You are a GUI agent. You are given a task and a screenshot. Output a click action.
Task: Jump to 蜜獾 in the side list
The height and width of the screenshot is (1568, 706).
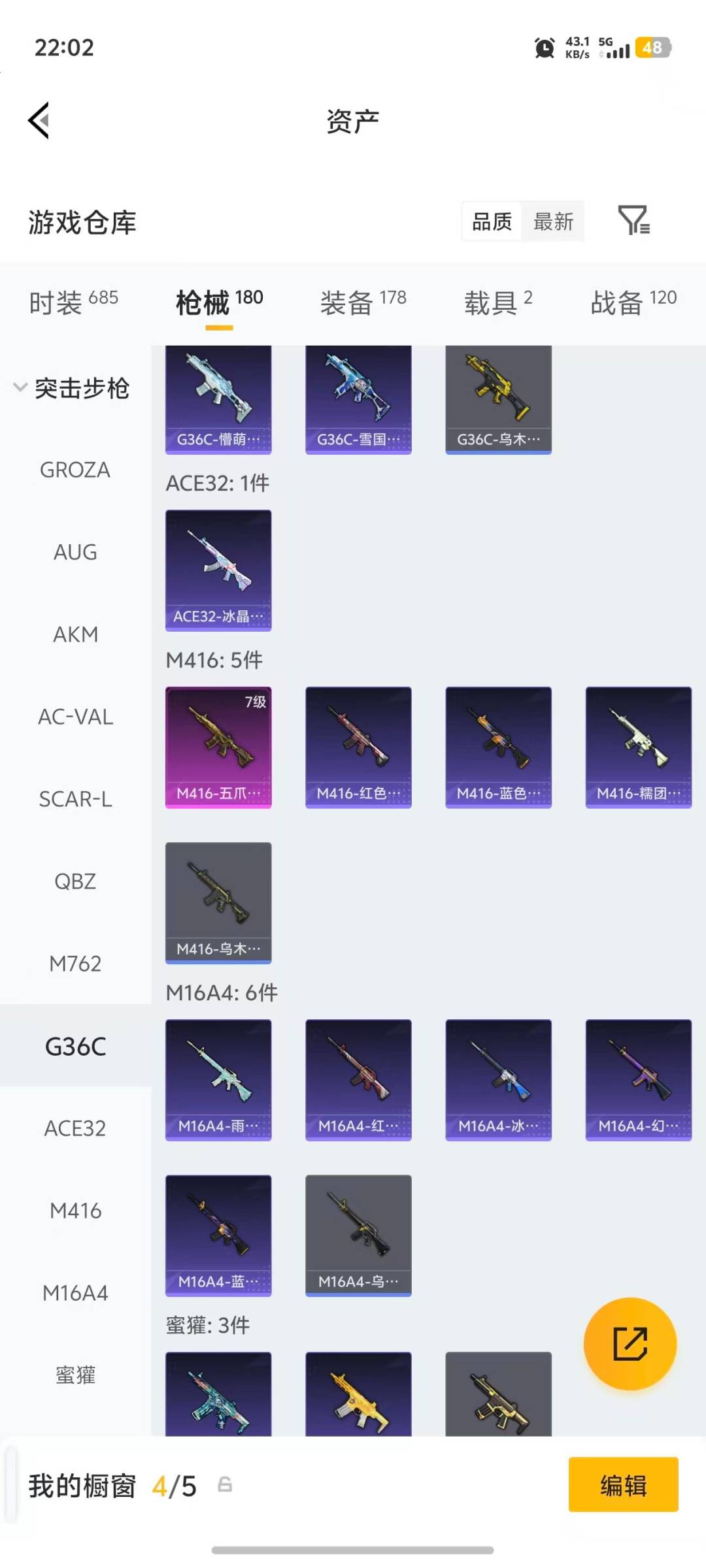coord(75,1375)
